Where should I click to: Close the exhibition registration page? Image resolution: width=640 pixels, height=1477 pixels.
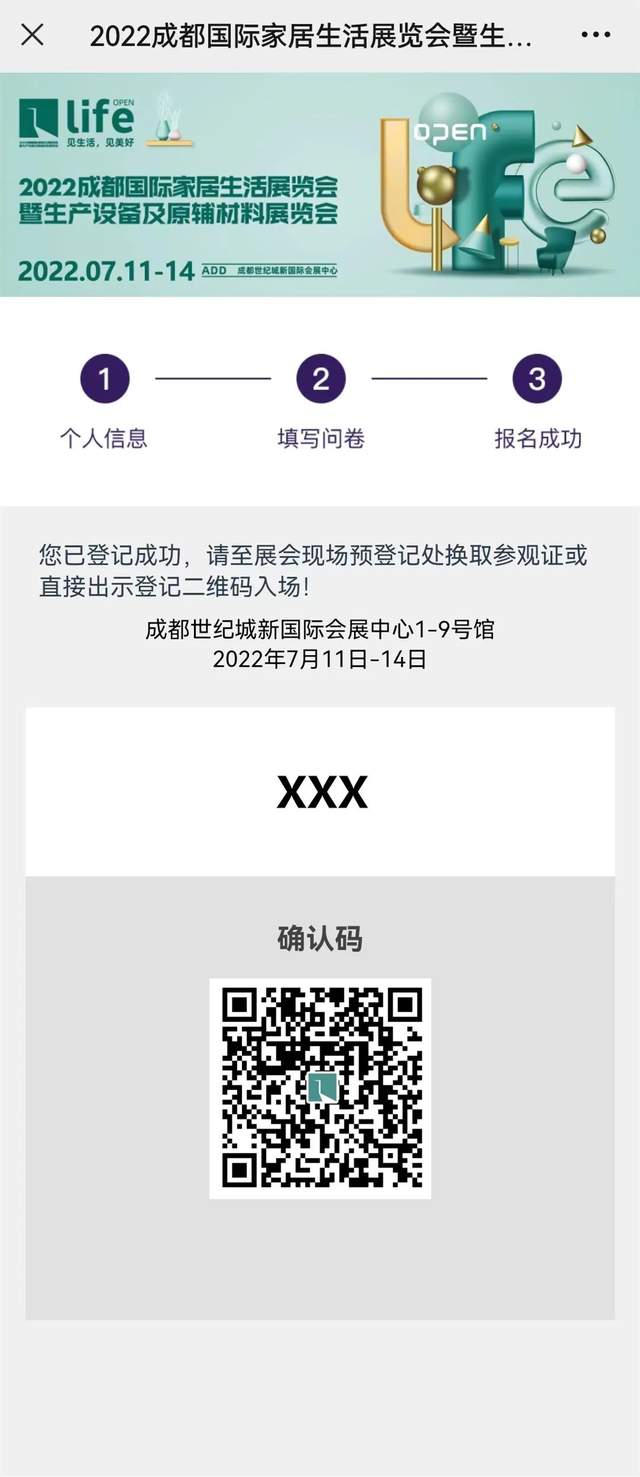coord(32,36)
